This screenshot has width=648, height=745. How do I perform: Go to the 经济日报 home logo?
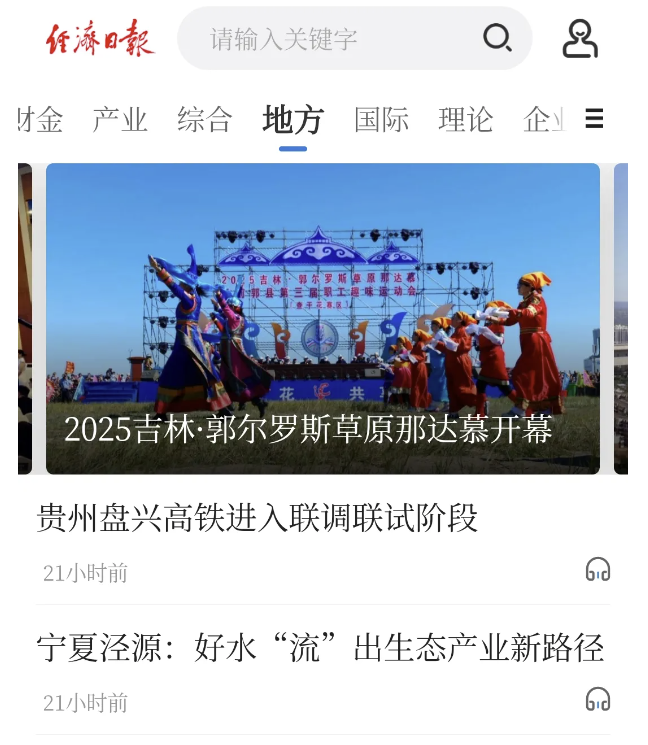click(100, 39)
